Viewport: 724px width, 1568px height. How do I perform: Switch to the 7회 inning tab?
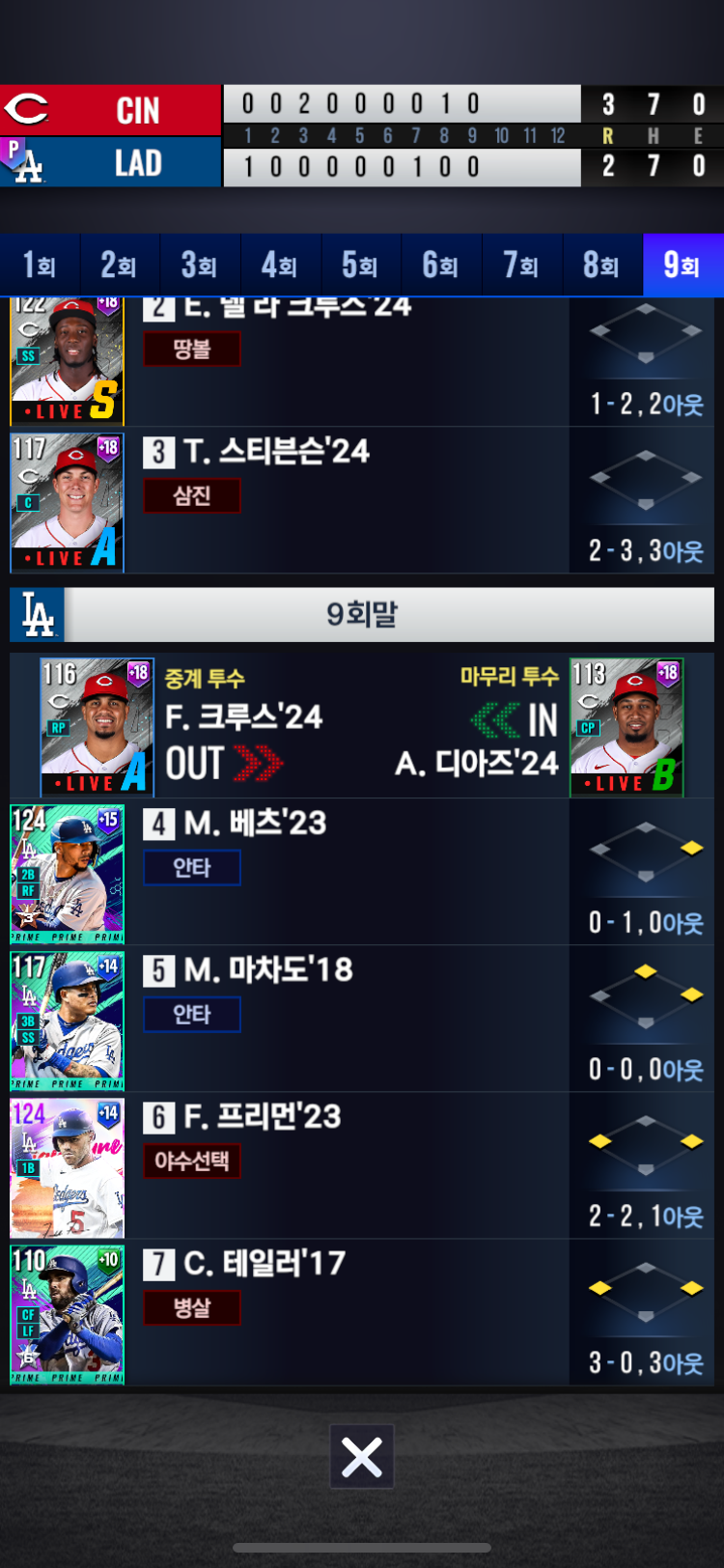point(521,265)
